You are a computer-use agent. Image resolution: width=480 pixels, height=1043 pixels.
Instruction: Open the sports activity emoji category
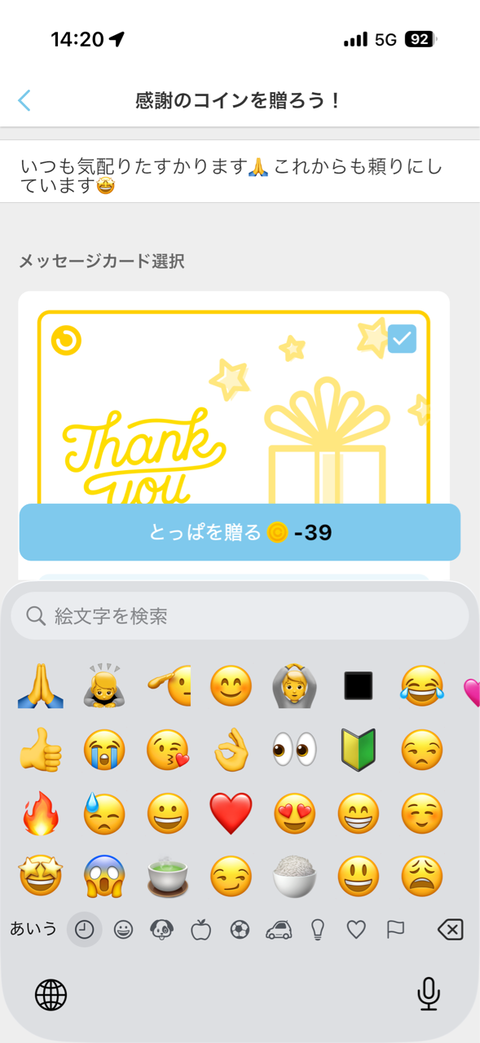tap(239, 930)
